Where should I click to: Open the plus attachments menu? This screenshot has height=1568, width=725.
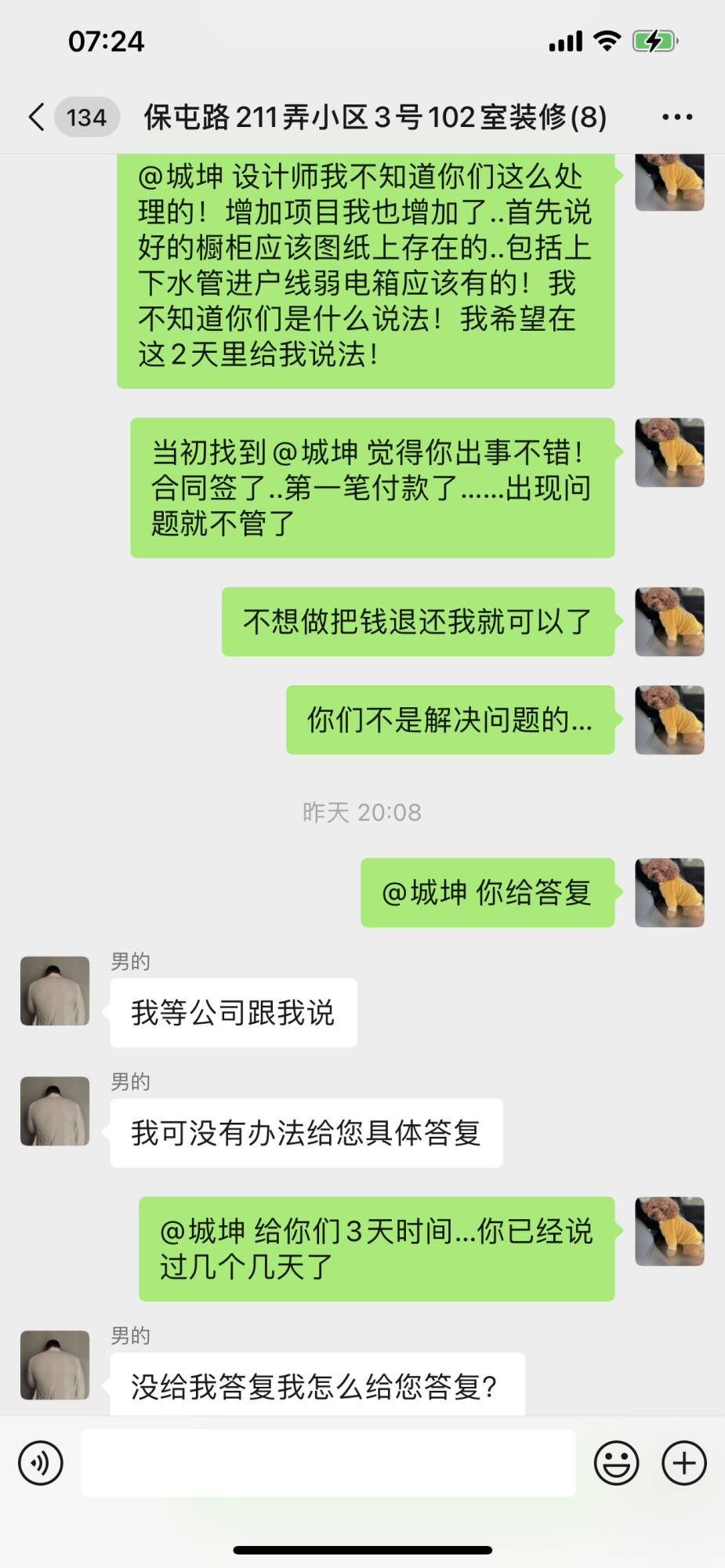(684, 1462)
